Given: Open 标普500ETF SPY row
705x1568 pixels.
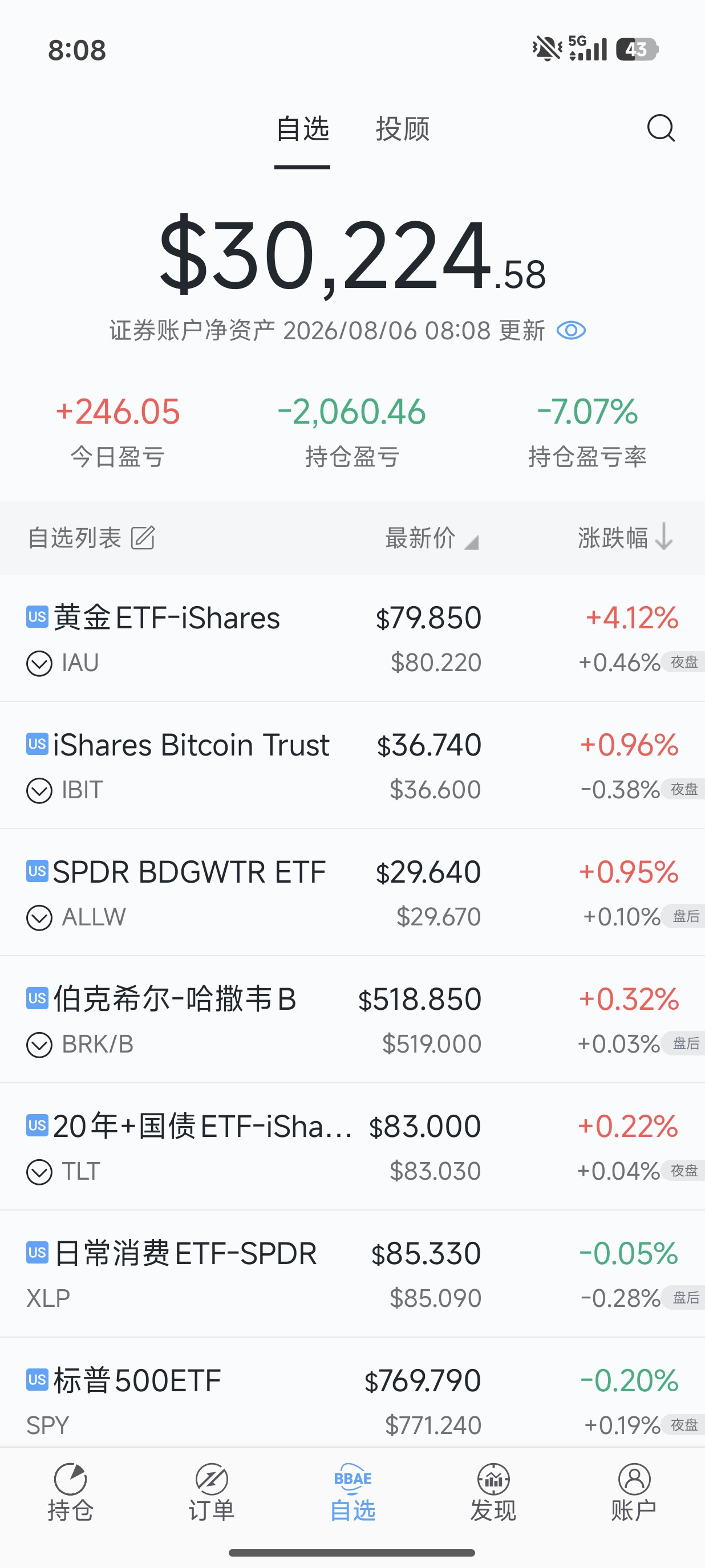Looking at the screenshot, I should point(352,1393).
